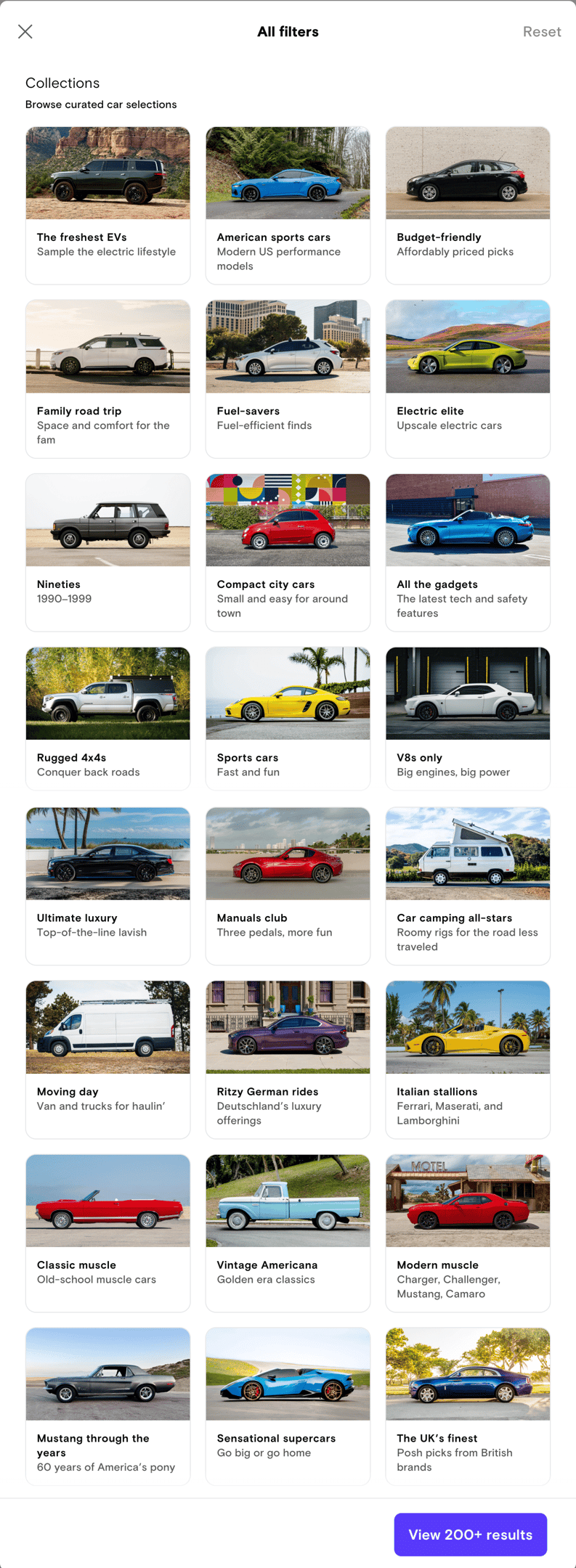Open The freshest EVs collection
The height and width of the screenshot is (1568, 576).
pos(108,205)
